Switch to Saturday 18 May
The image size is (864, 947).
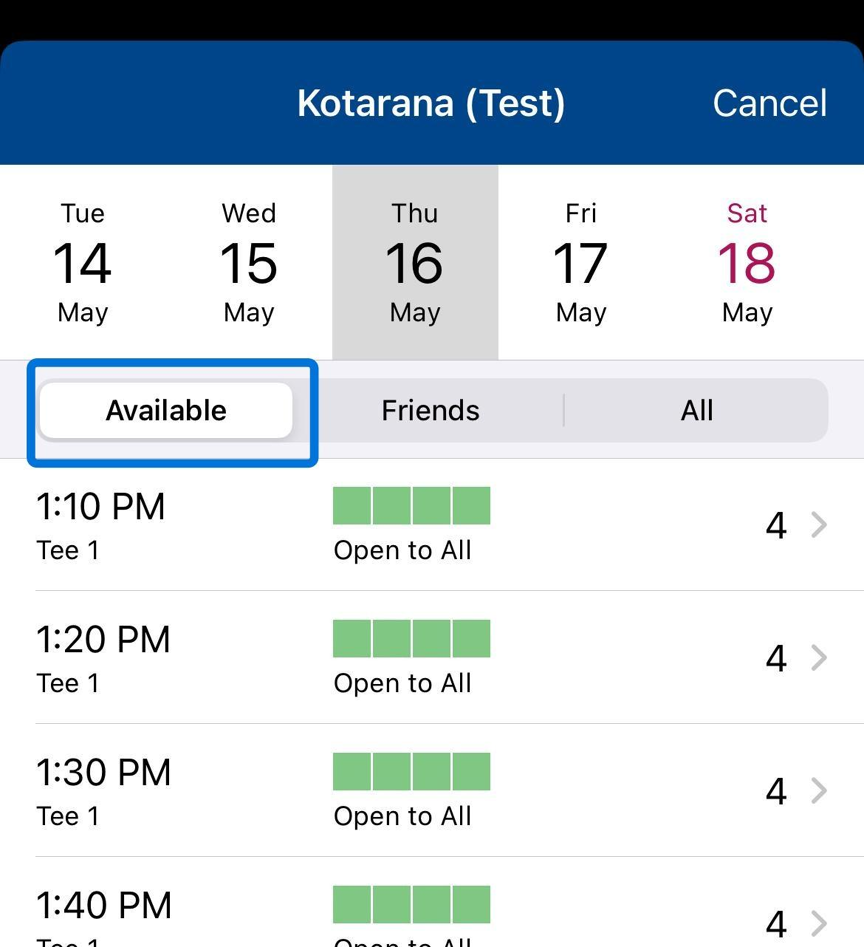click(747, 262)
